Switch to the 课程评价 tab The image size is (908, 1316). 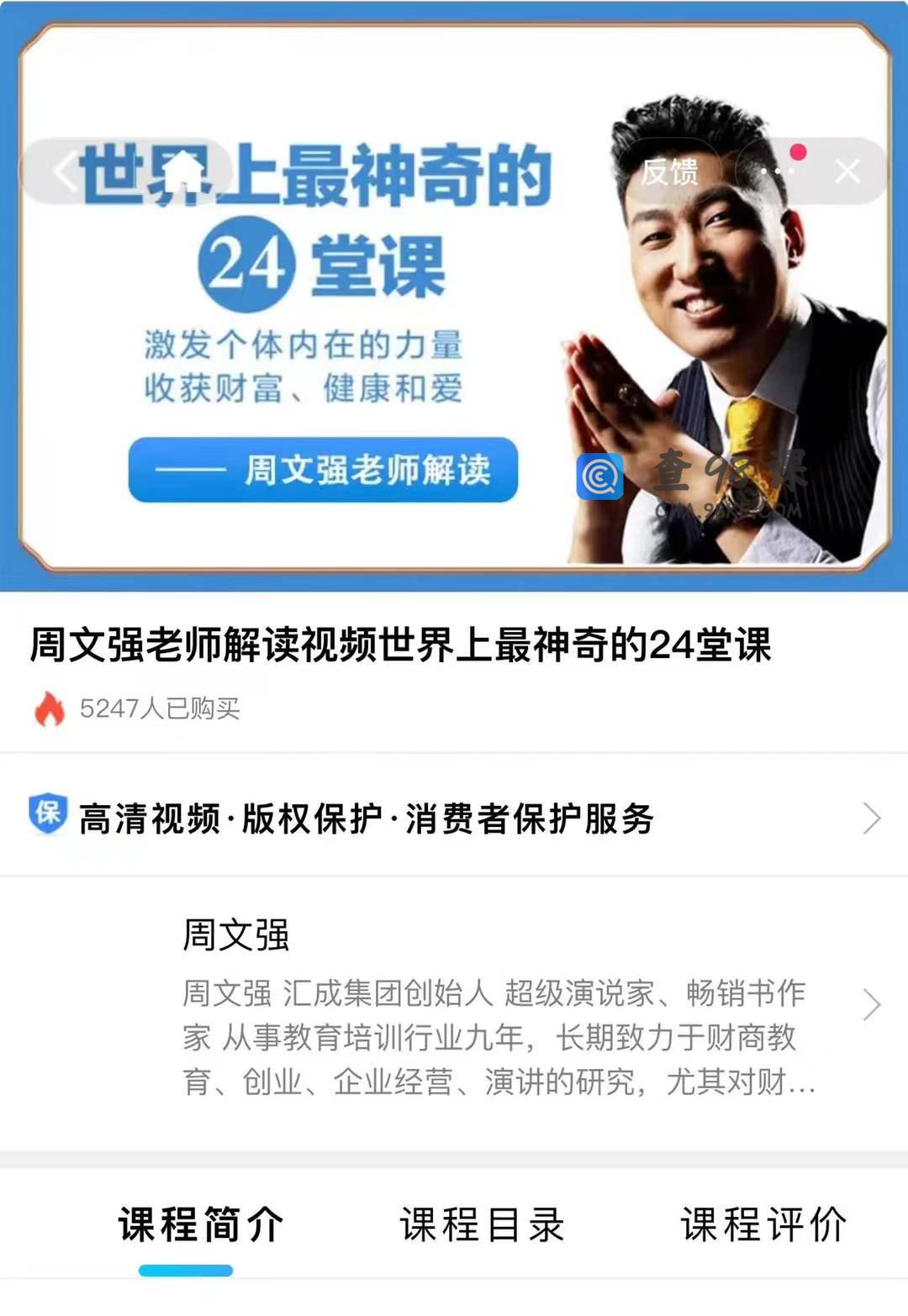[x=763, y=1224]
